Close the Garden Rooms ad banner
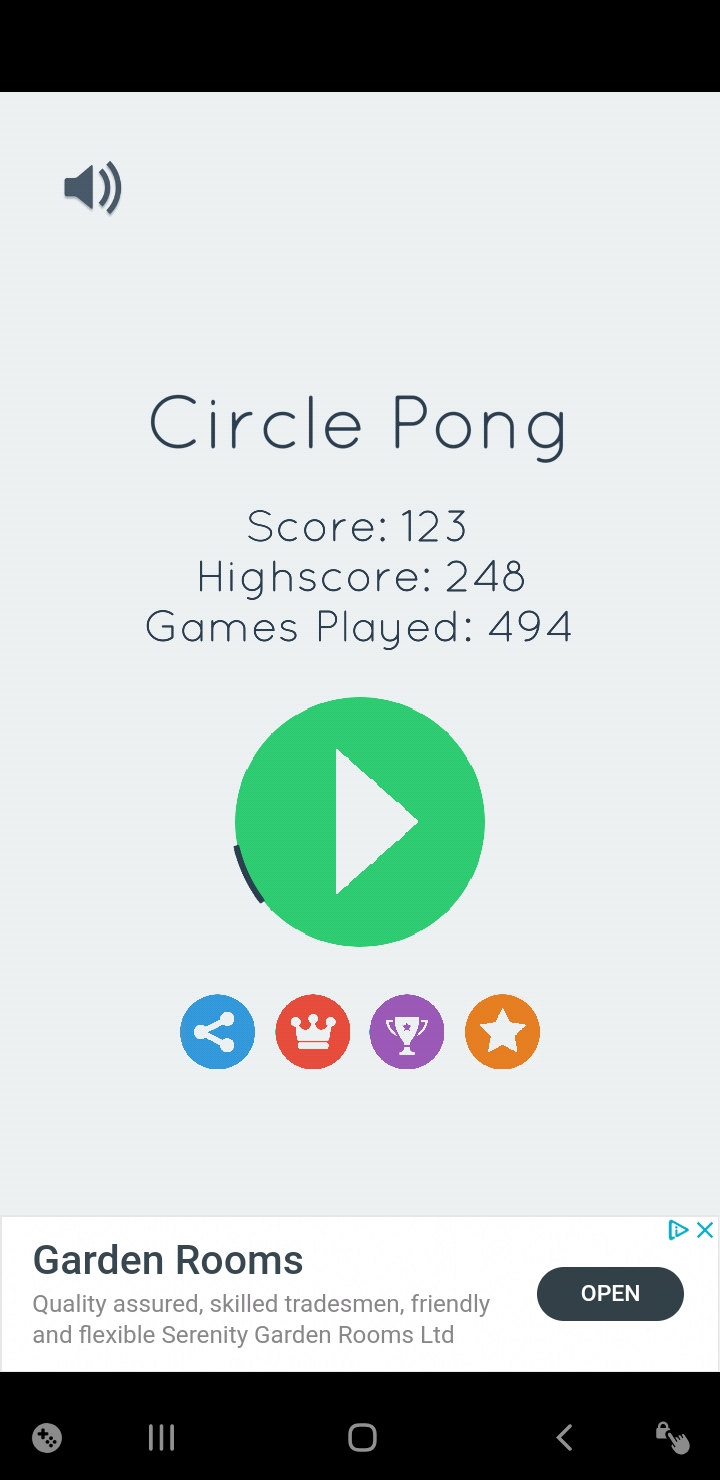The height and width of the screenshot is (1480, 720). pyautogui.click(x=705, y=1230)
